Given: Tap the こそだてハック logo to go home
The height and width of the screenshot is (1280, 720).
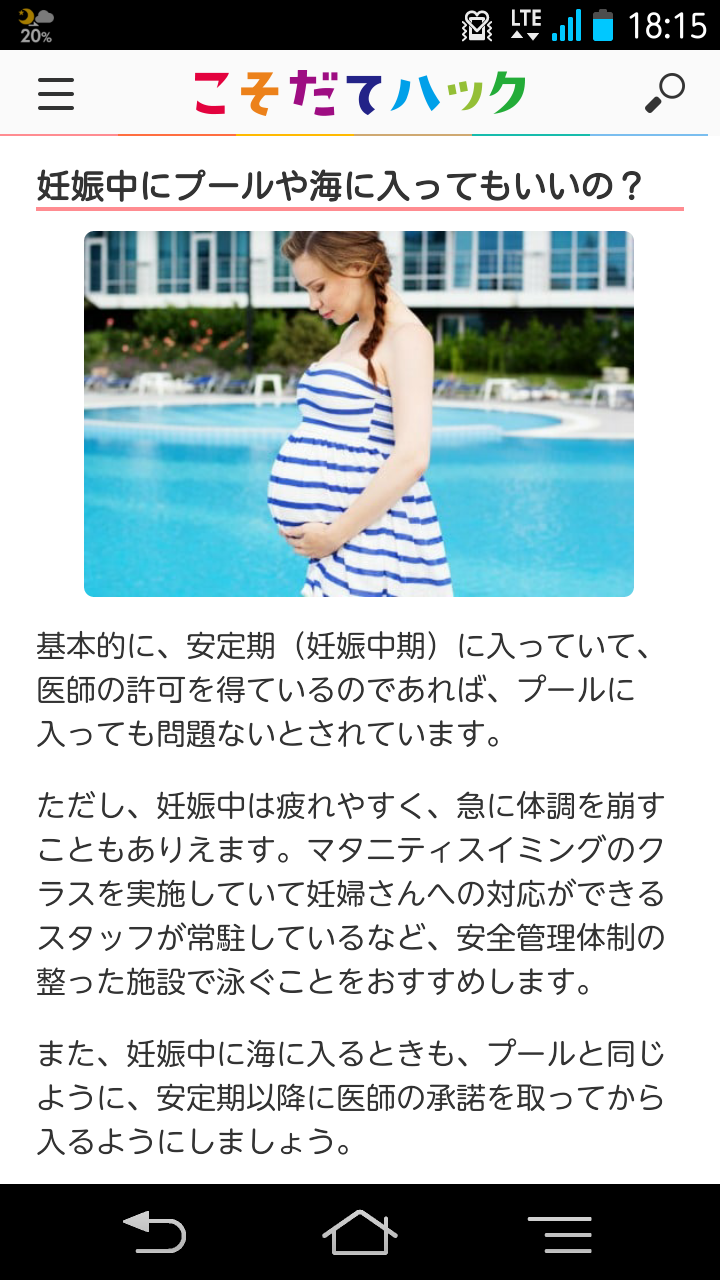Looking at the screenshot, I should [359, 93].
